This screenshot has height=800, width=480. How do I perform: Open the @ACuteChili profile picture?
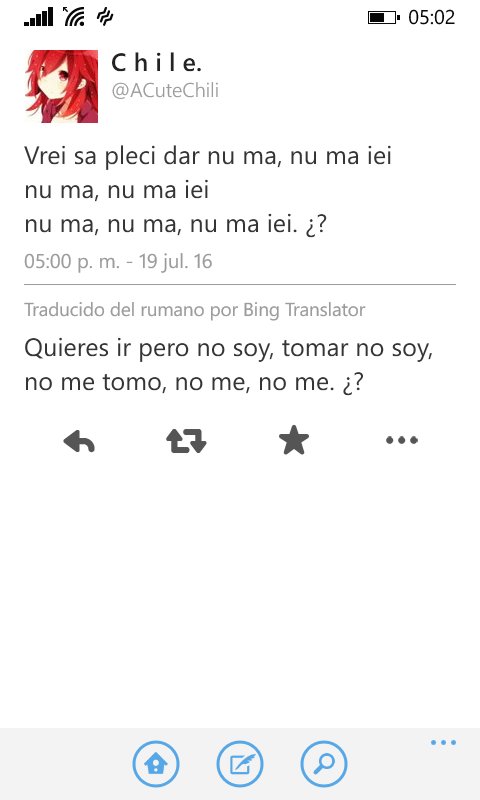click(62, 86)
